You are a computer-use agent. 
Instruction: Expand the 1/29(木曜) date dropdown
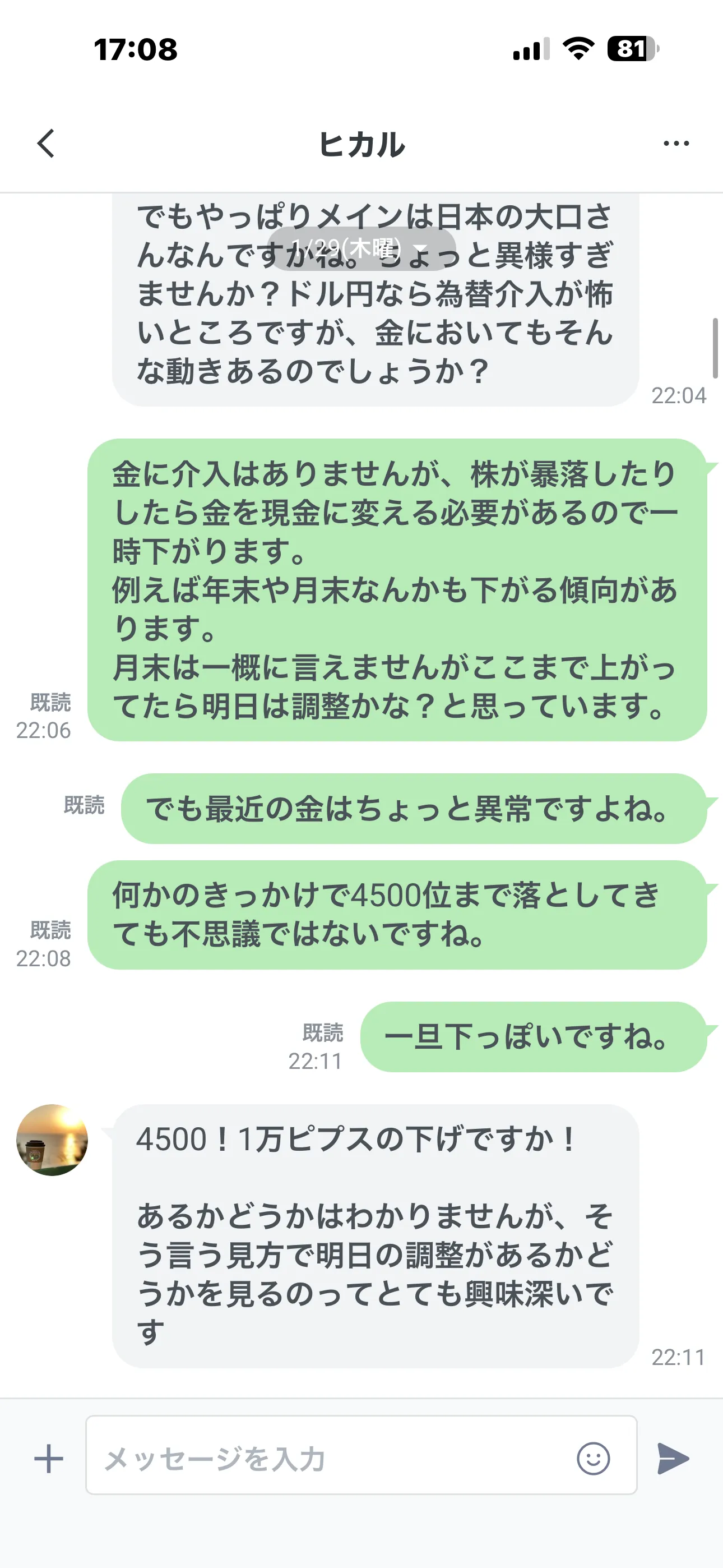click(x=361, y=248)
